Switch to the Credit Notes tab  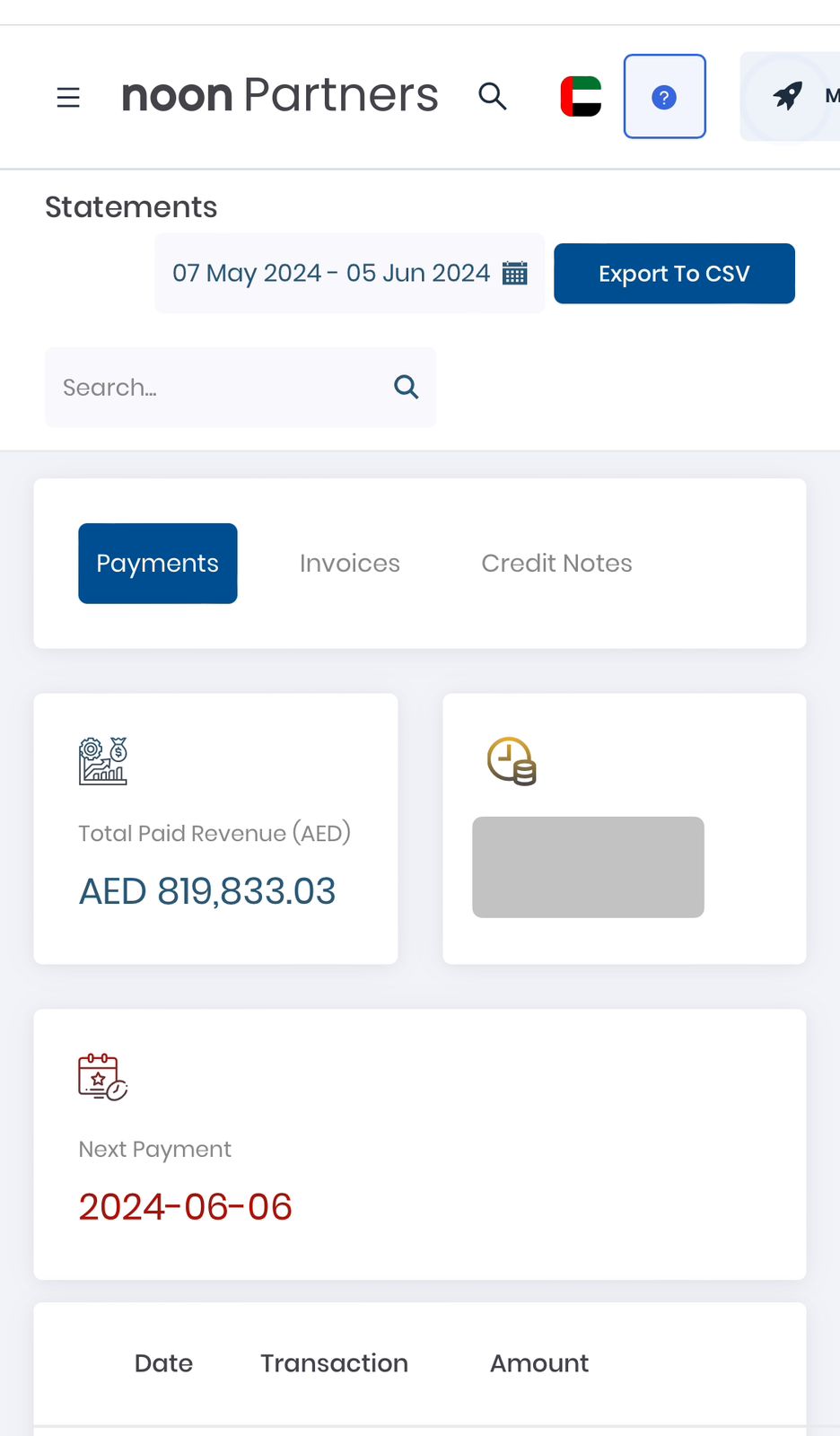[x=556, y=564]
